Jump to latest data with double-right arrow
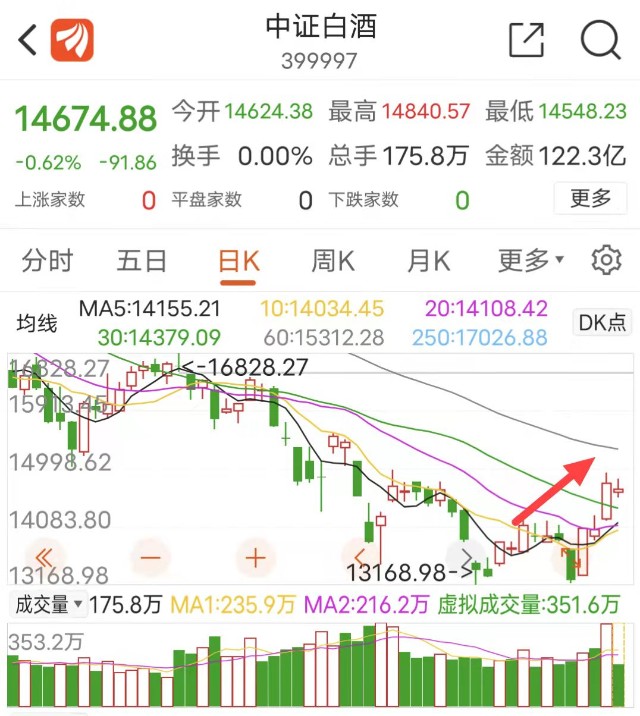This screenshot has width=640, height=716. [571, 557]
